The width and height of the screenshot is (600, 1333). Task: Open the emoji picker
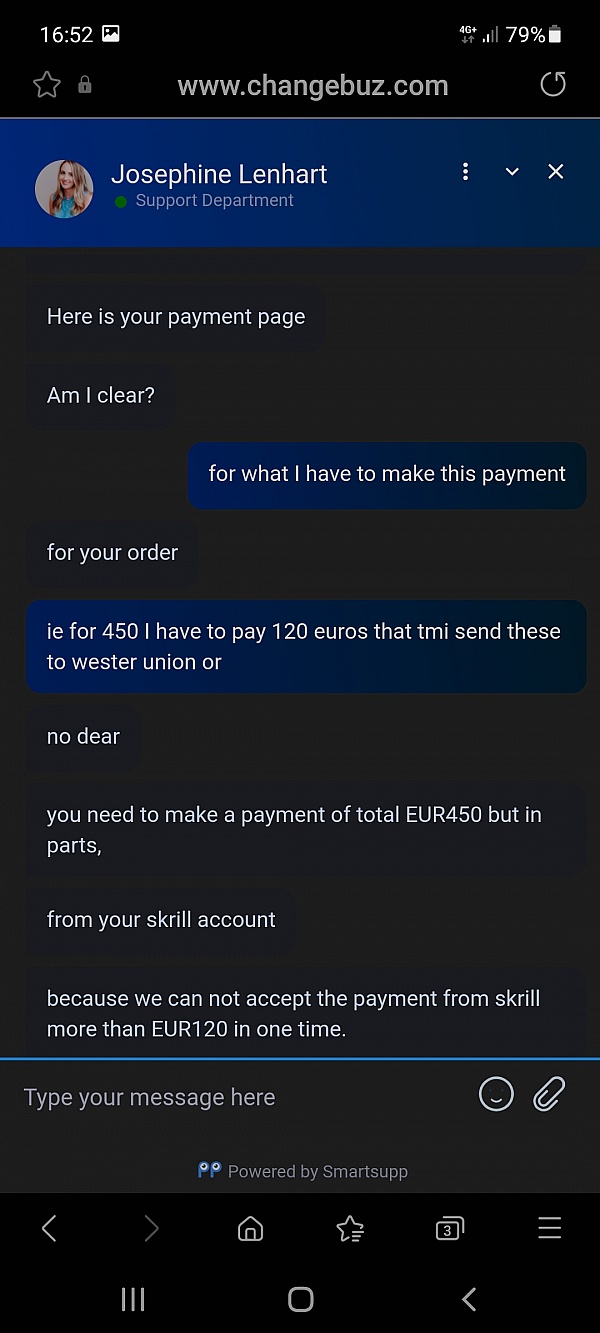496,1094
